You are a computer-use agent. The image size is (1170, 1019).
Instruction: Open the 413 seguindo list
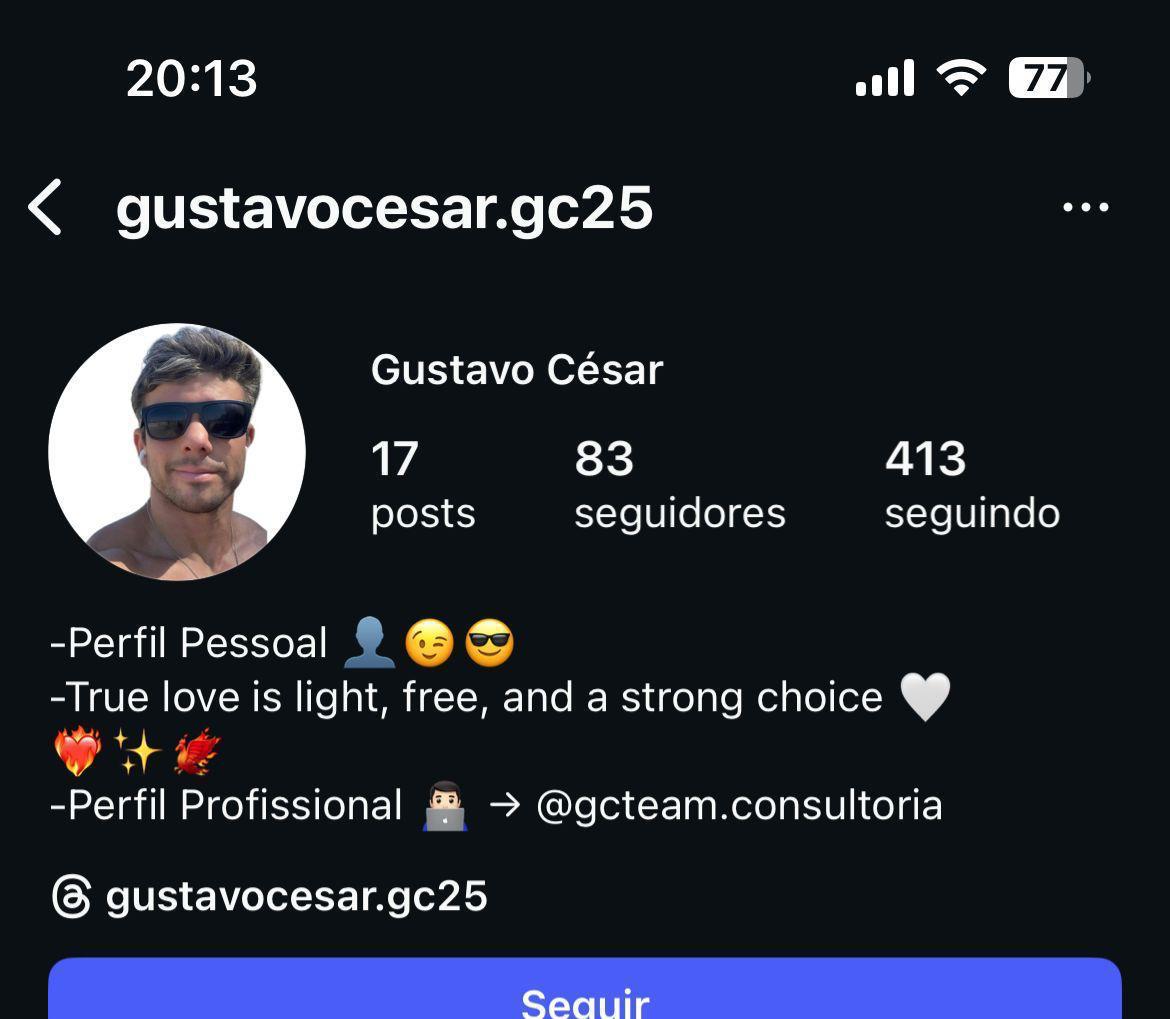point(971,484)
